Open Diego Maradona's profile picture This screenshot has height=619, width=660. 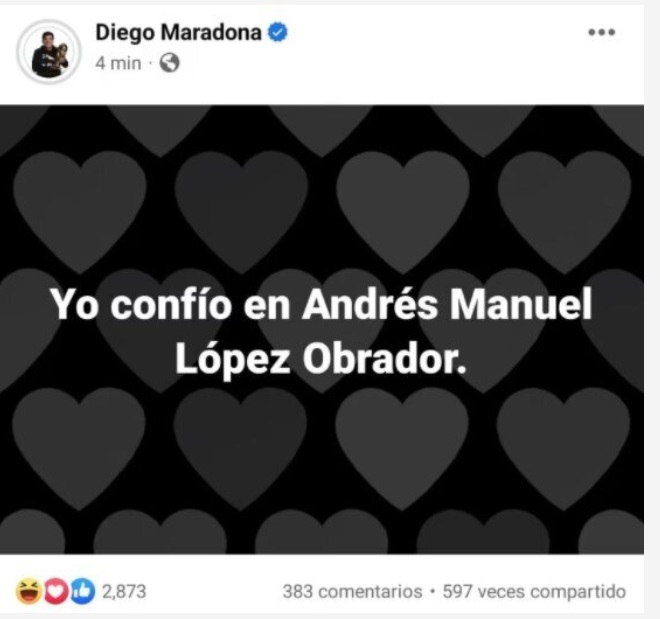[x=48, y=50]
